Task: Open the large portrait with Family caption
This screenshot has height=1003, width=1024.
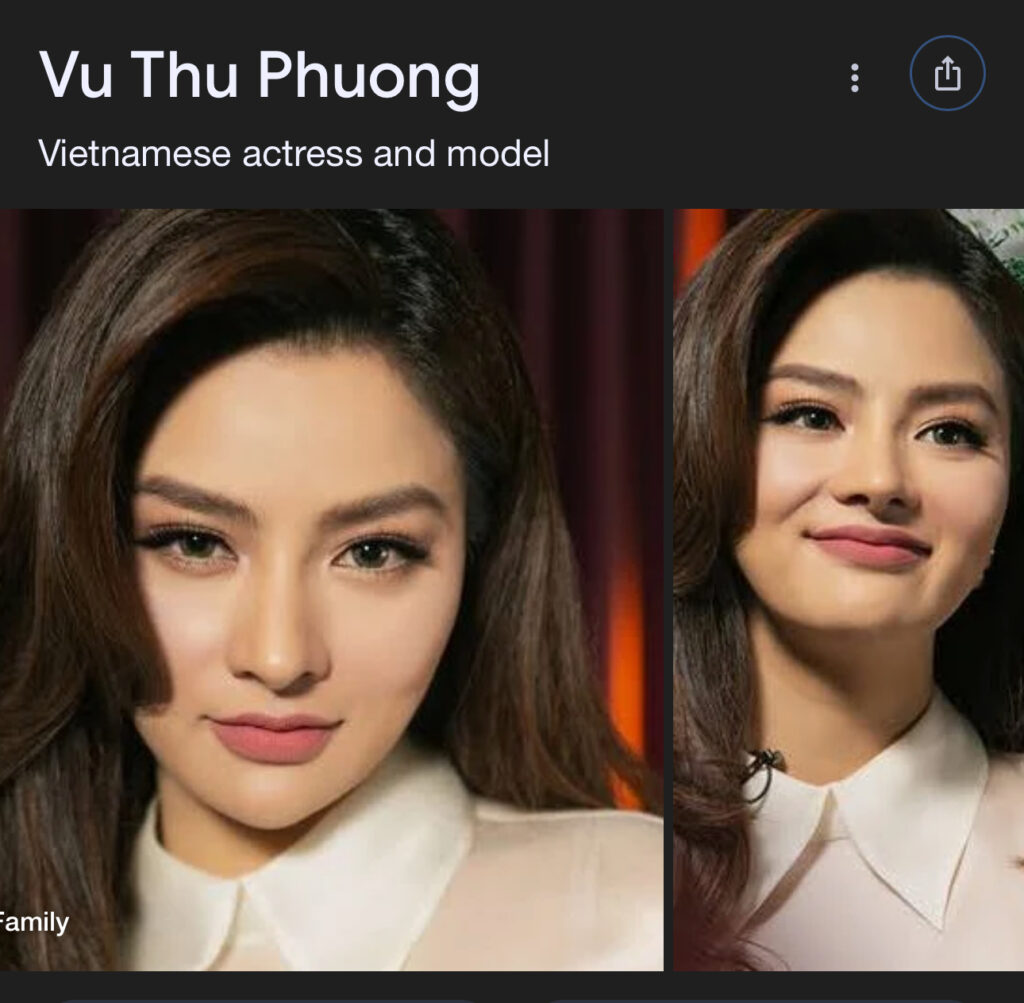Action: pos(330,590)
